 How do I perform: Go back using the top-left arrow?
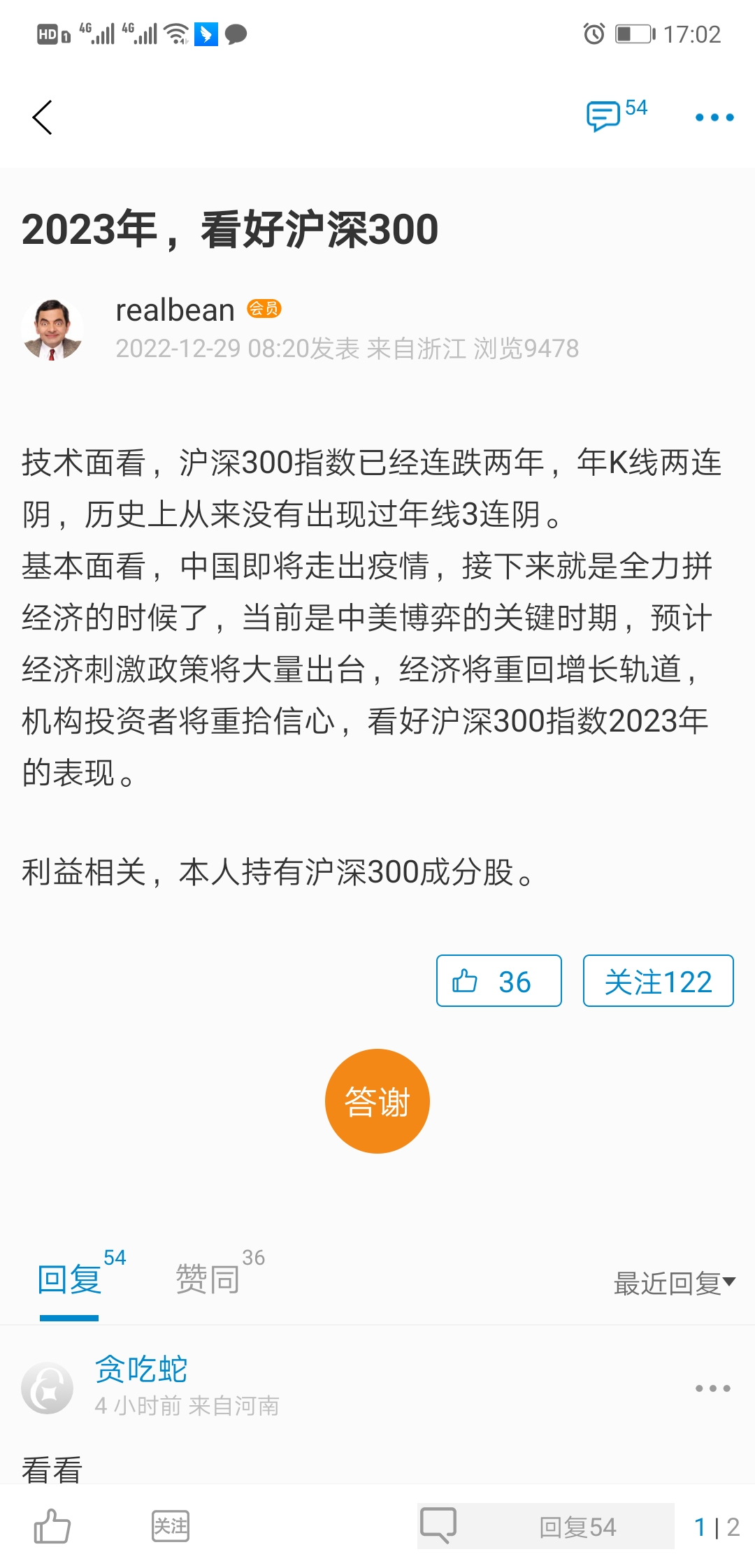click(x=43, y=117)
